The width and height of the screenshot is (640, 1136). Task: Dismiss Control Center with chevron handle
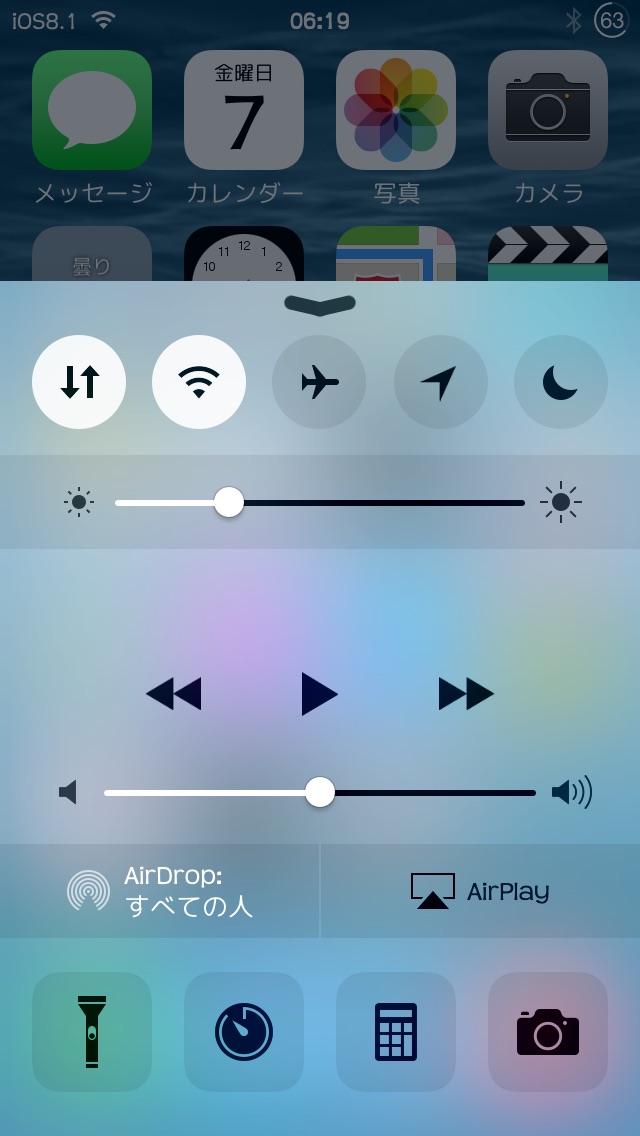click(320, 304)
